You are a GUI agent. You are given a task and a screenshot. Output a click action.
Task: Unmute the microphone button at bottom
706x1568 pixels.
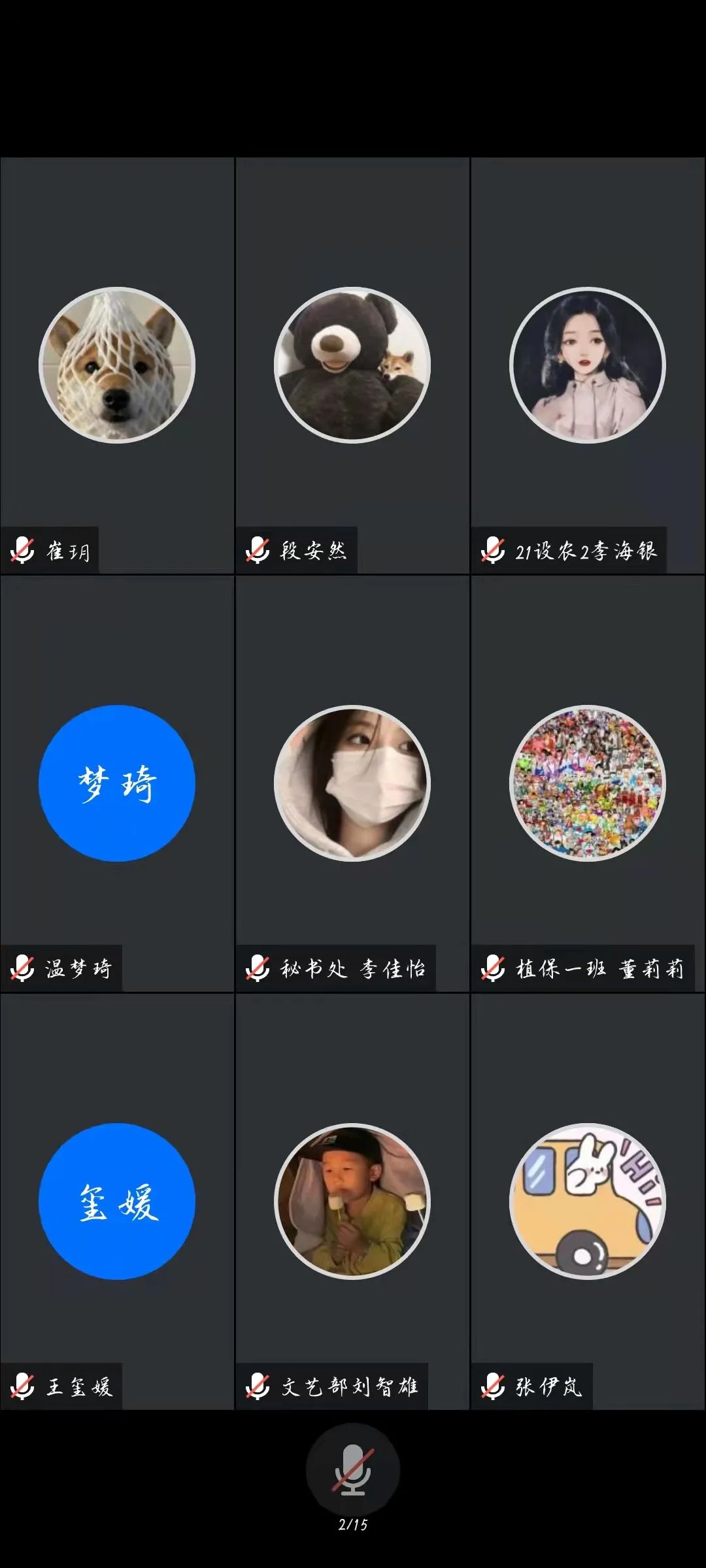click(x=352, y=1469)
